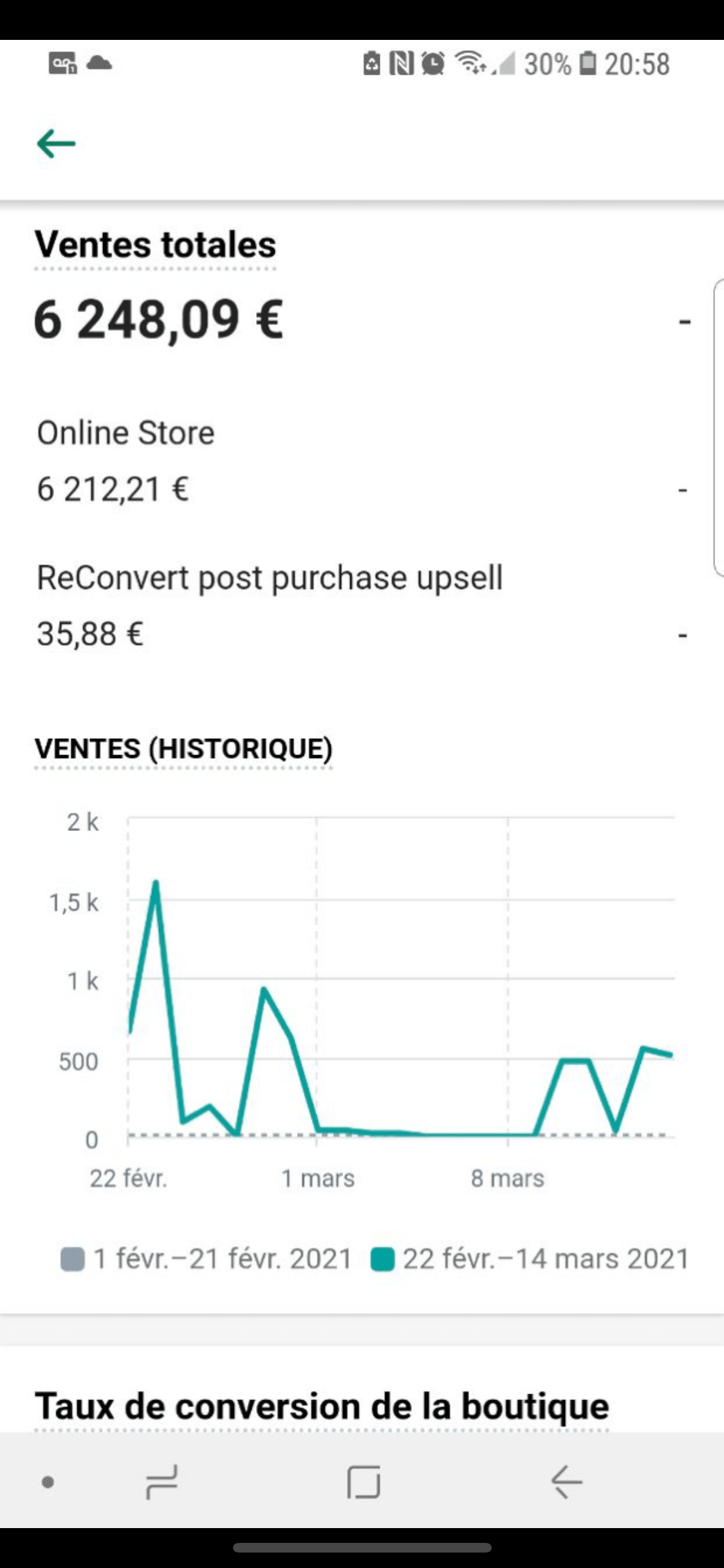Open recent apps from navigation bar
The height and width of the screenshot is (1568, 724).
pos(162,1482)
